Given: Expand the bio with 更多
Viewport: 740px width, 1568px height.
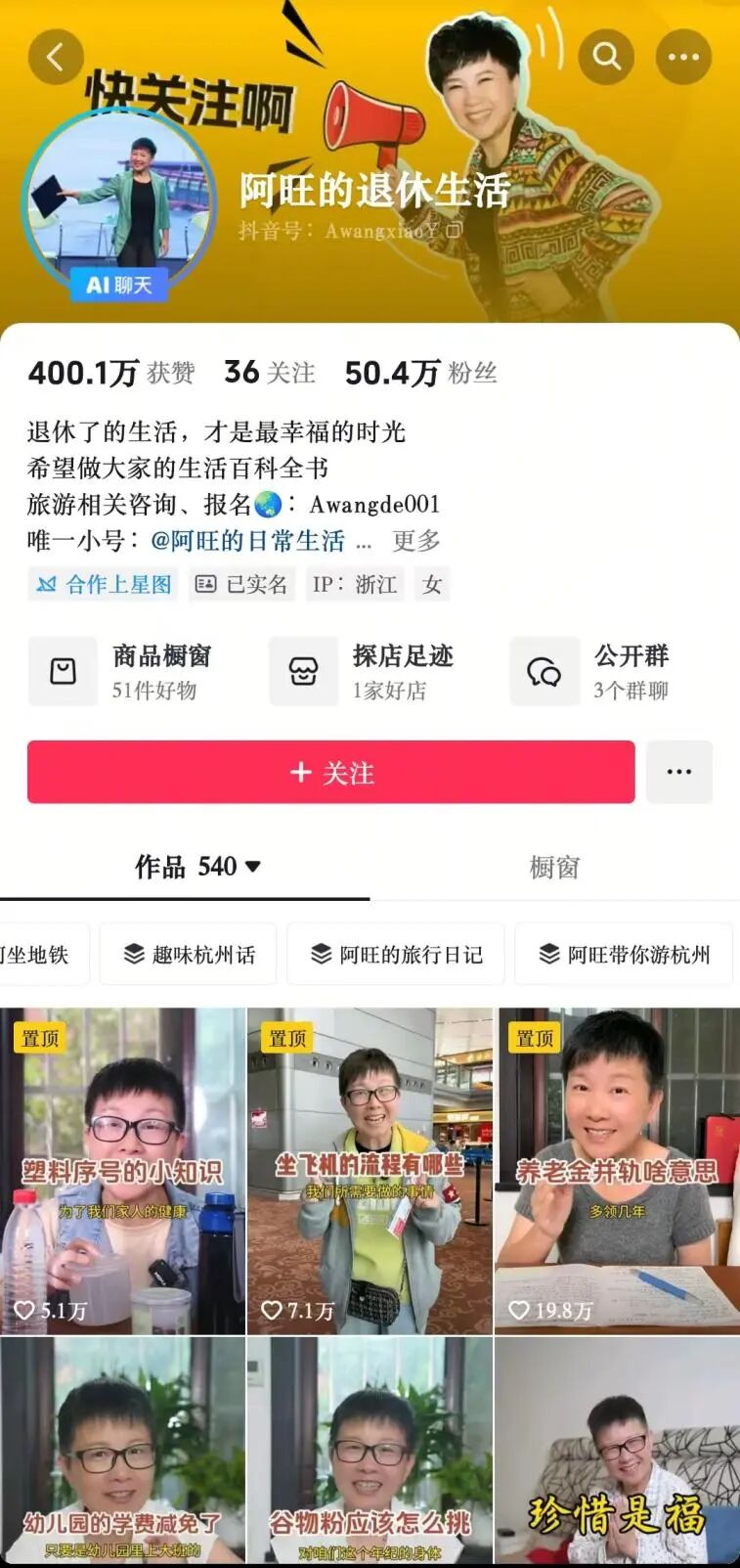Looking at the screenshot, I should tap(415, 541).
